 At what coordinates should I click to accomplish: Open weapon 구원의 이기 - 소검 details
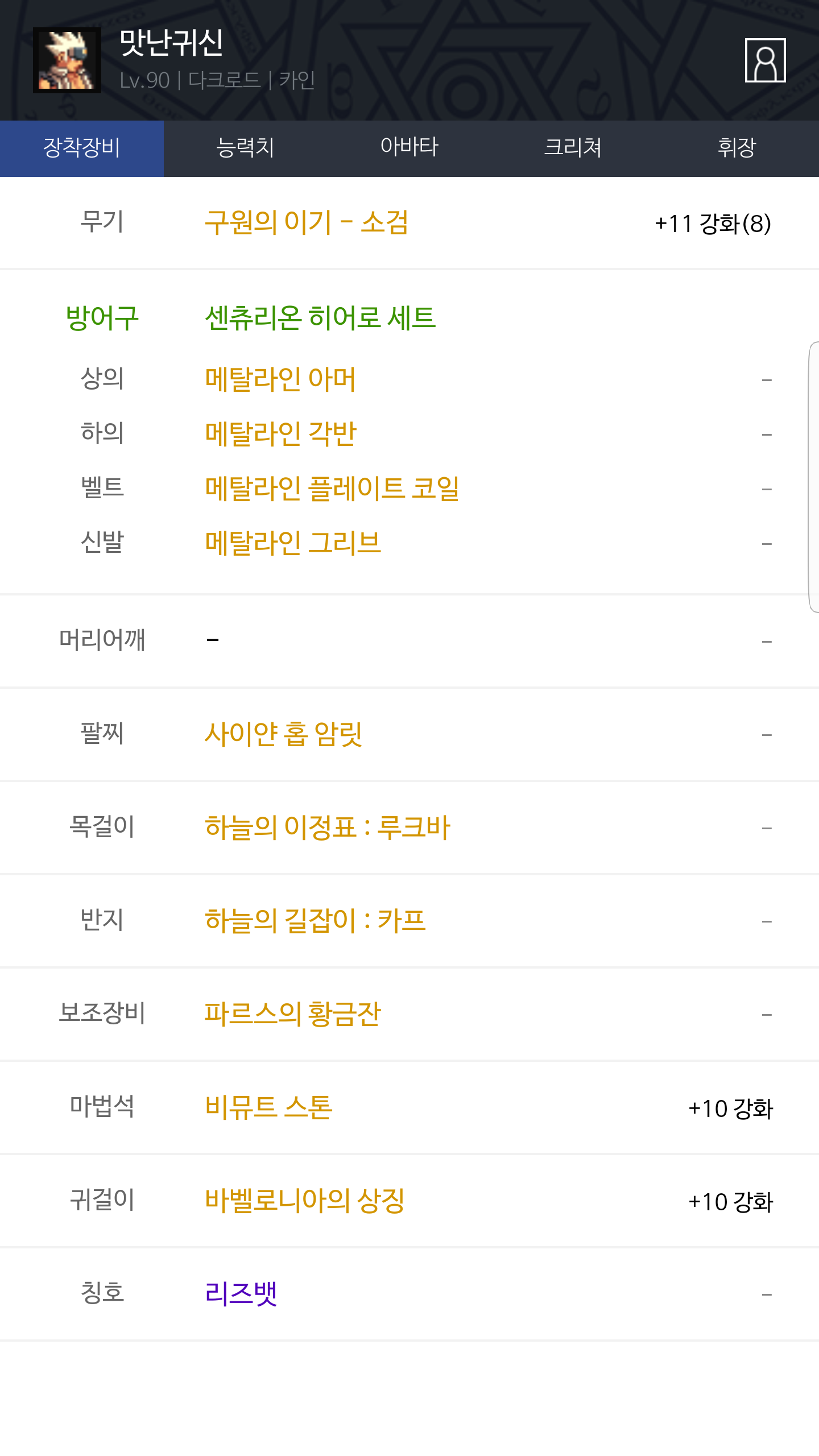307,222
